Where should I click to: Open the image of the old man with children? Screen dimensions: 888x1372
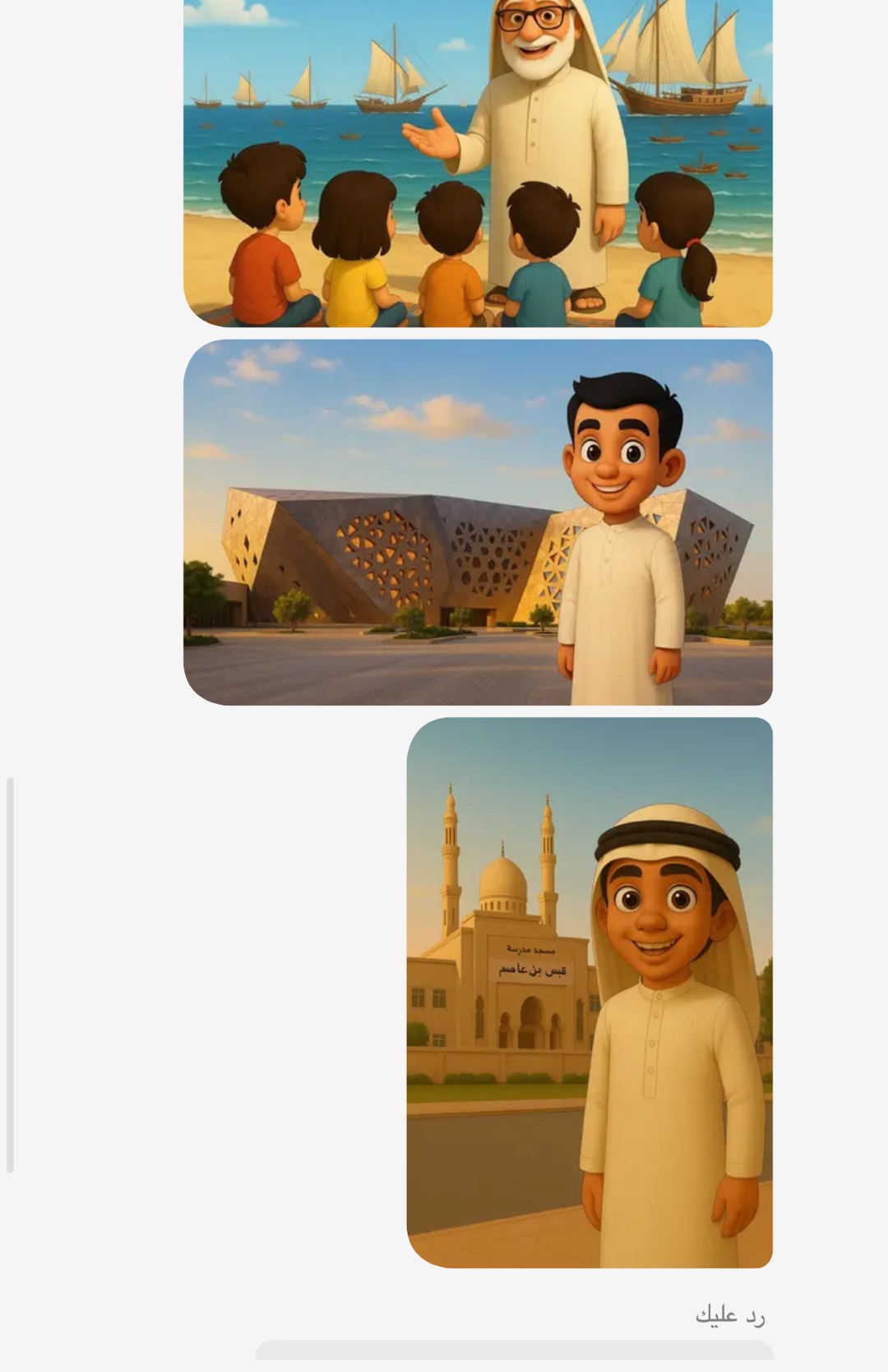[x=478, y=164]
